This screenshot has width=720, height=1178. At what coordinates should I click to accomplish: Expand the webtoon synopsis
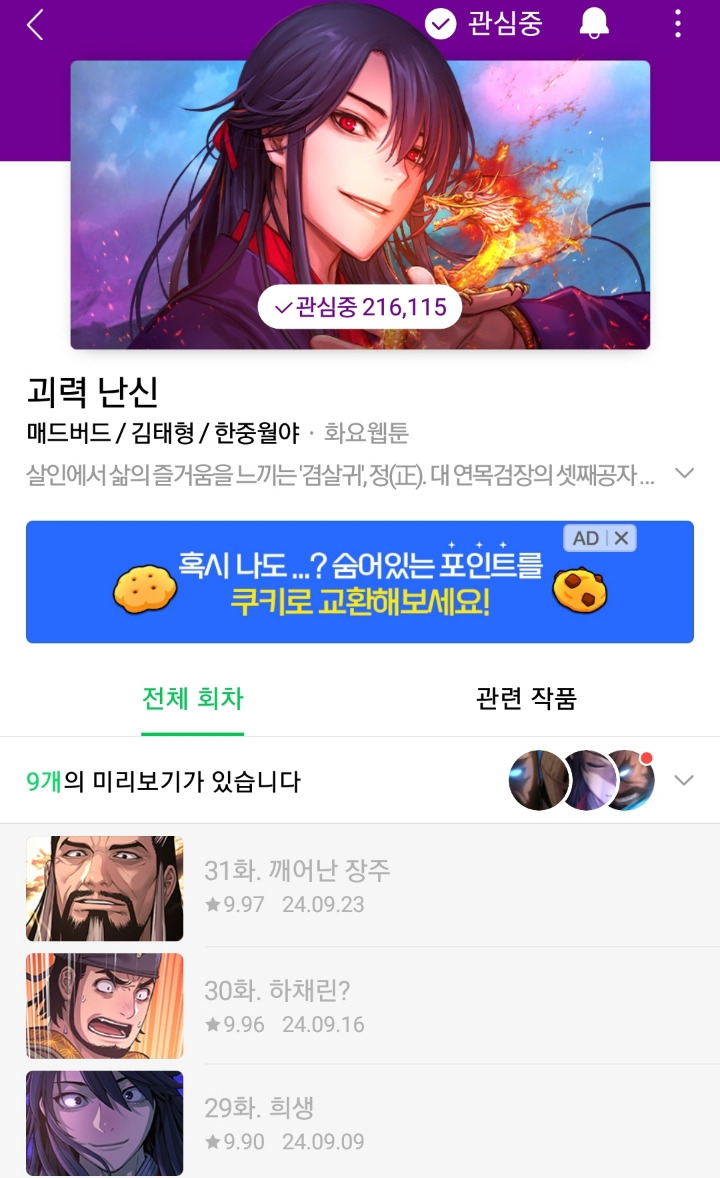684,474
